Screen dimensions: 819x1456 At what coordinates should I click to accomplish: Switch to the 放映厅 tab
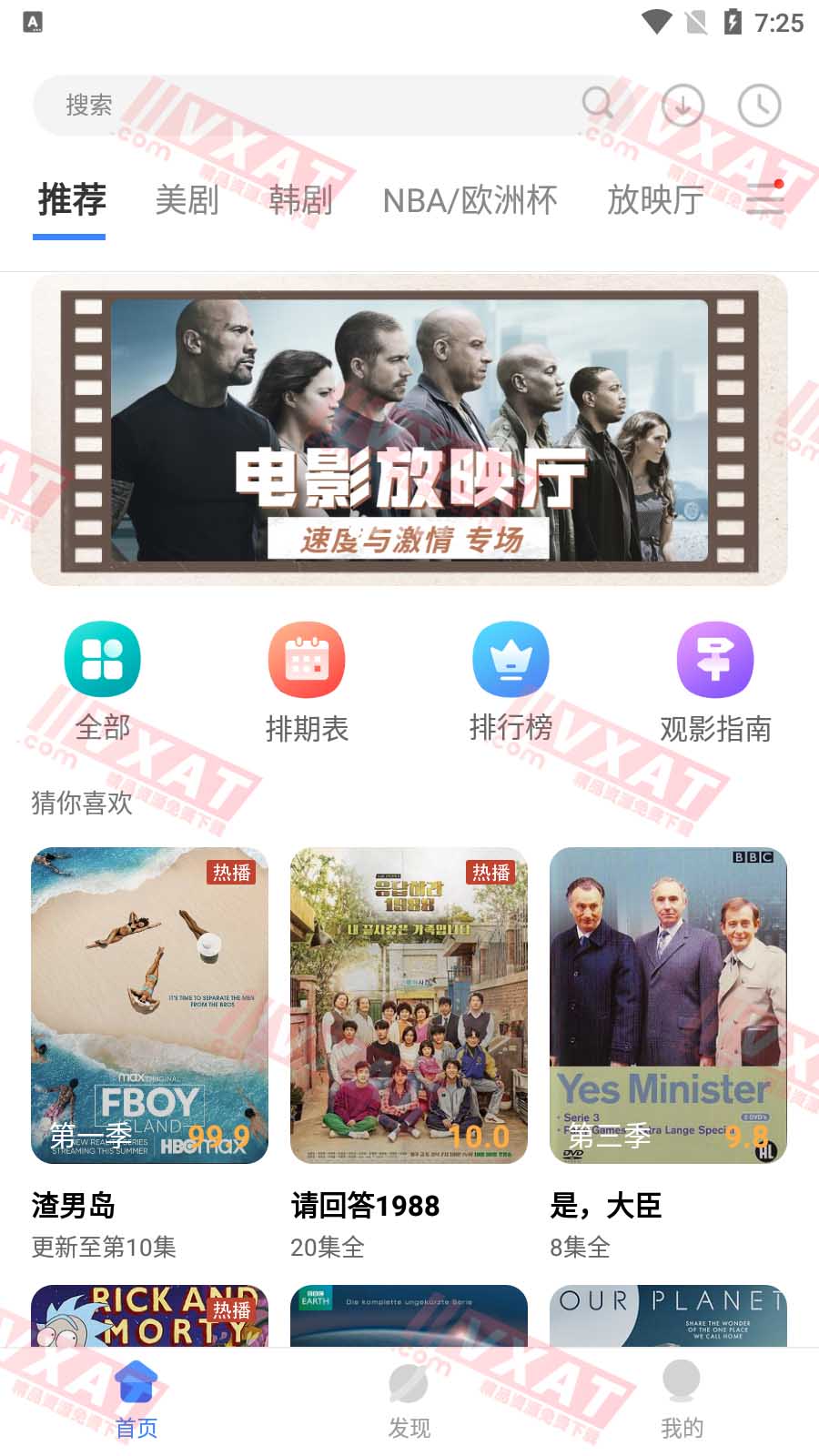(x=655, y=200)
